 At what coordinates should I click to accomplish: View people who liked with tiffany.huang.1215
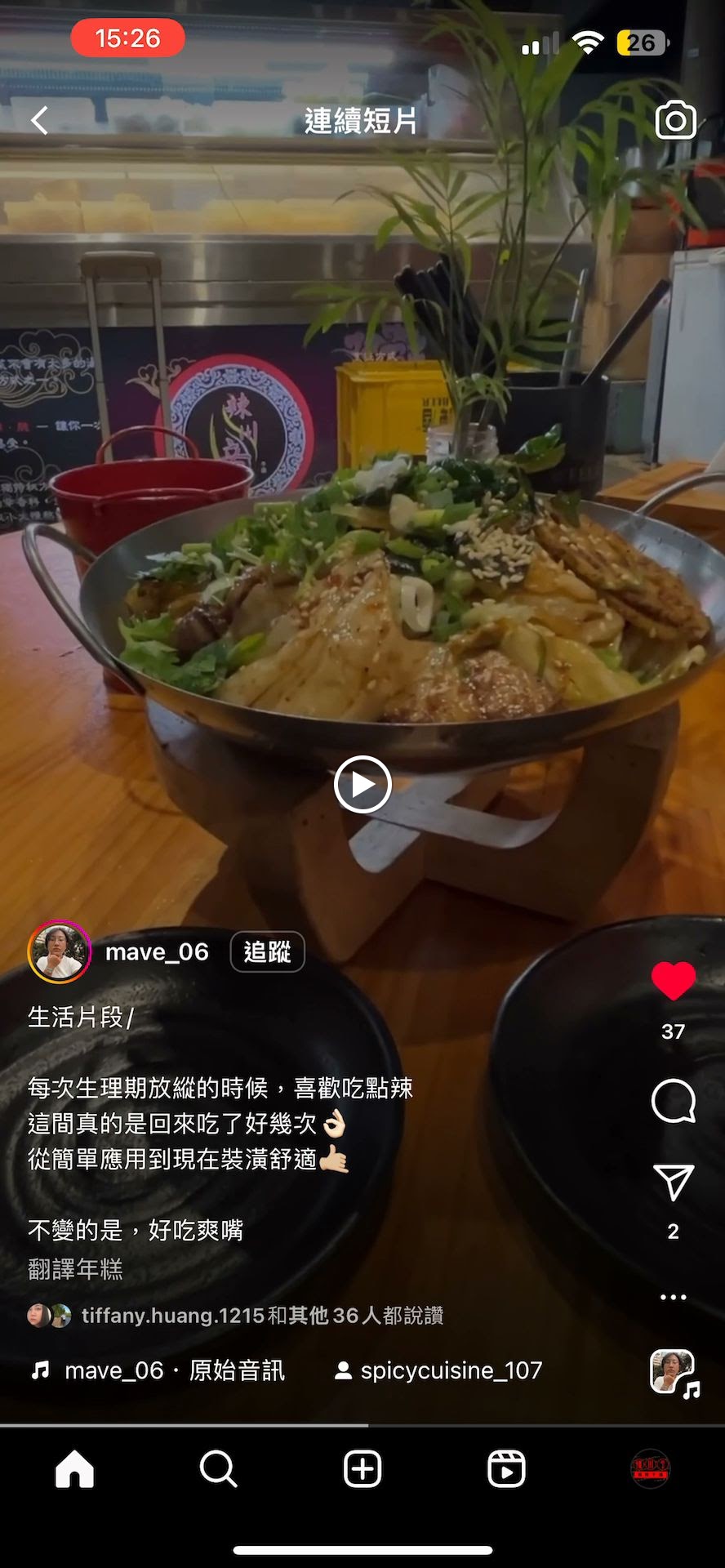click(x=261, y=1316)
